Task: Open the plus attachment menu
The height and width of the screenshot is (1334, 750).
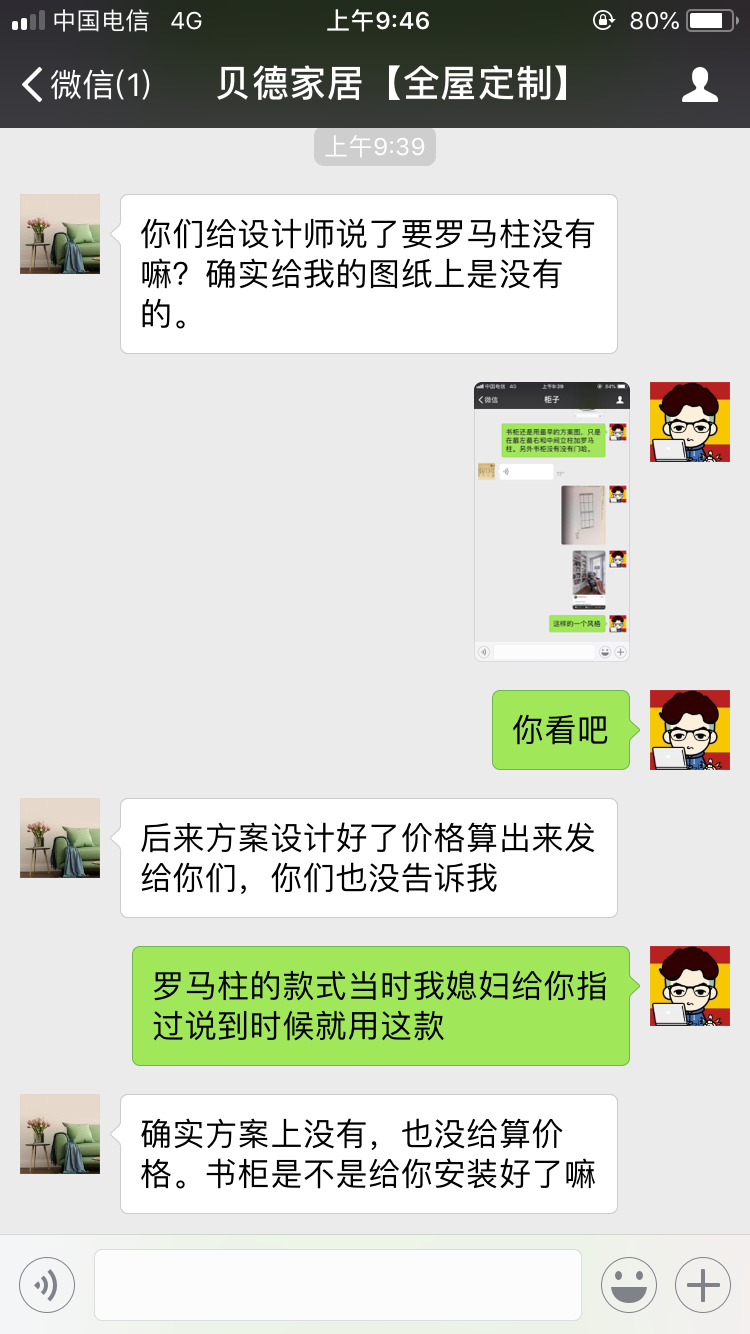Action: pos(703,1284)
